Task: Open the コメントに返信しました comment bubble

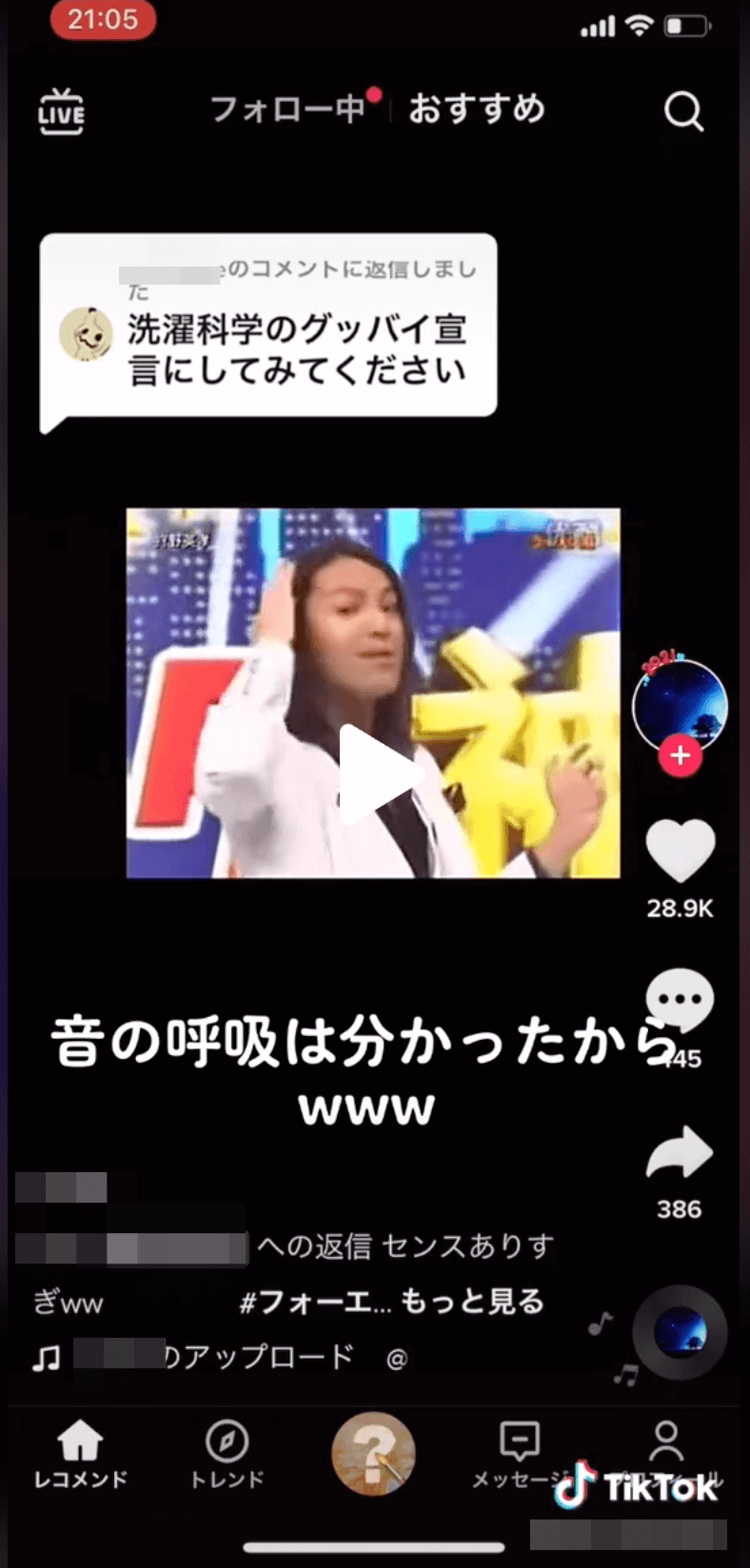Action: (268, 326)
